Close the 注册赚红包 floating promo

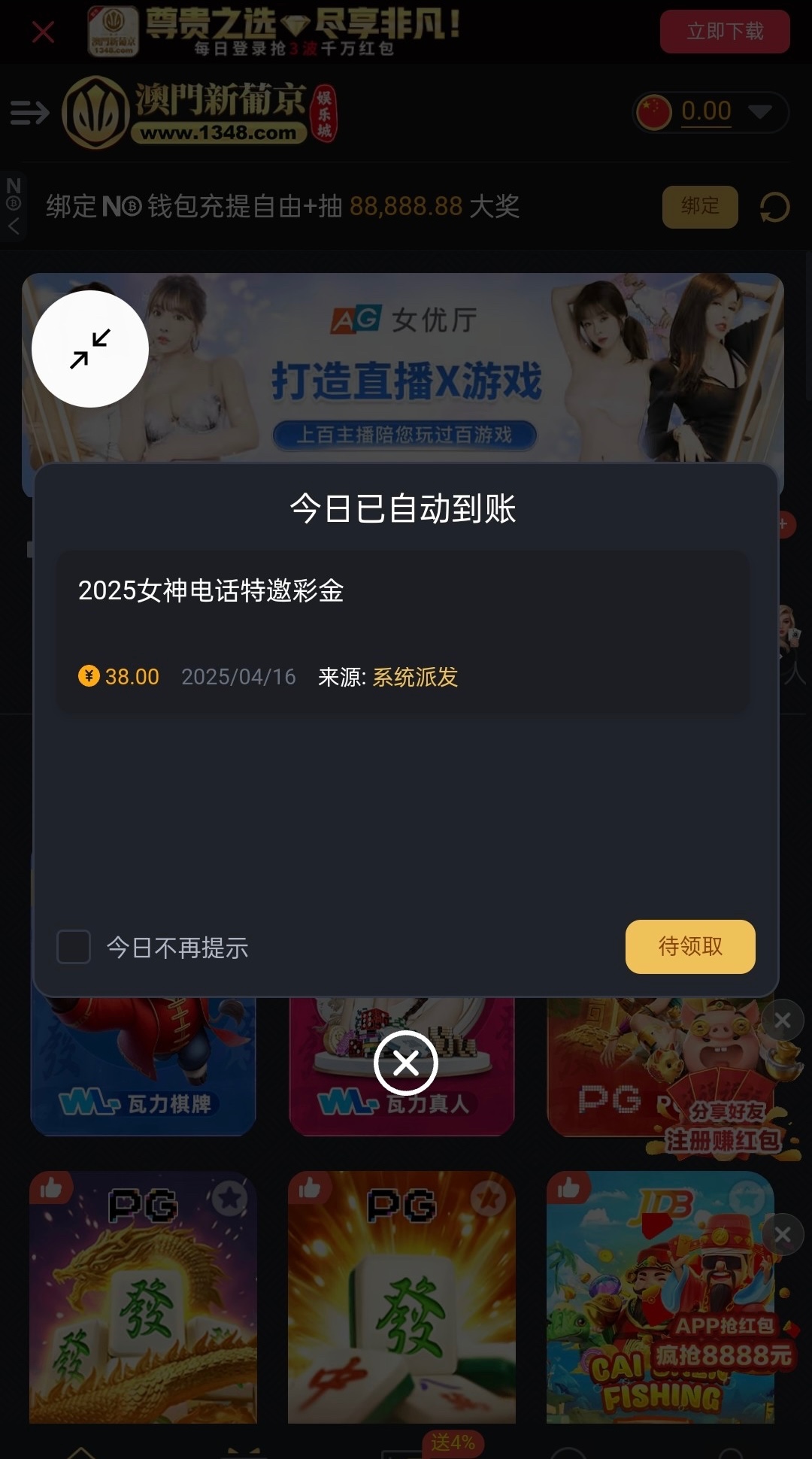[x=783, y=1021]
